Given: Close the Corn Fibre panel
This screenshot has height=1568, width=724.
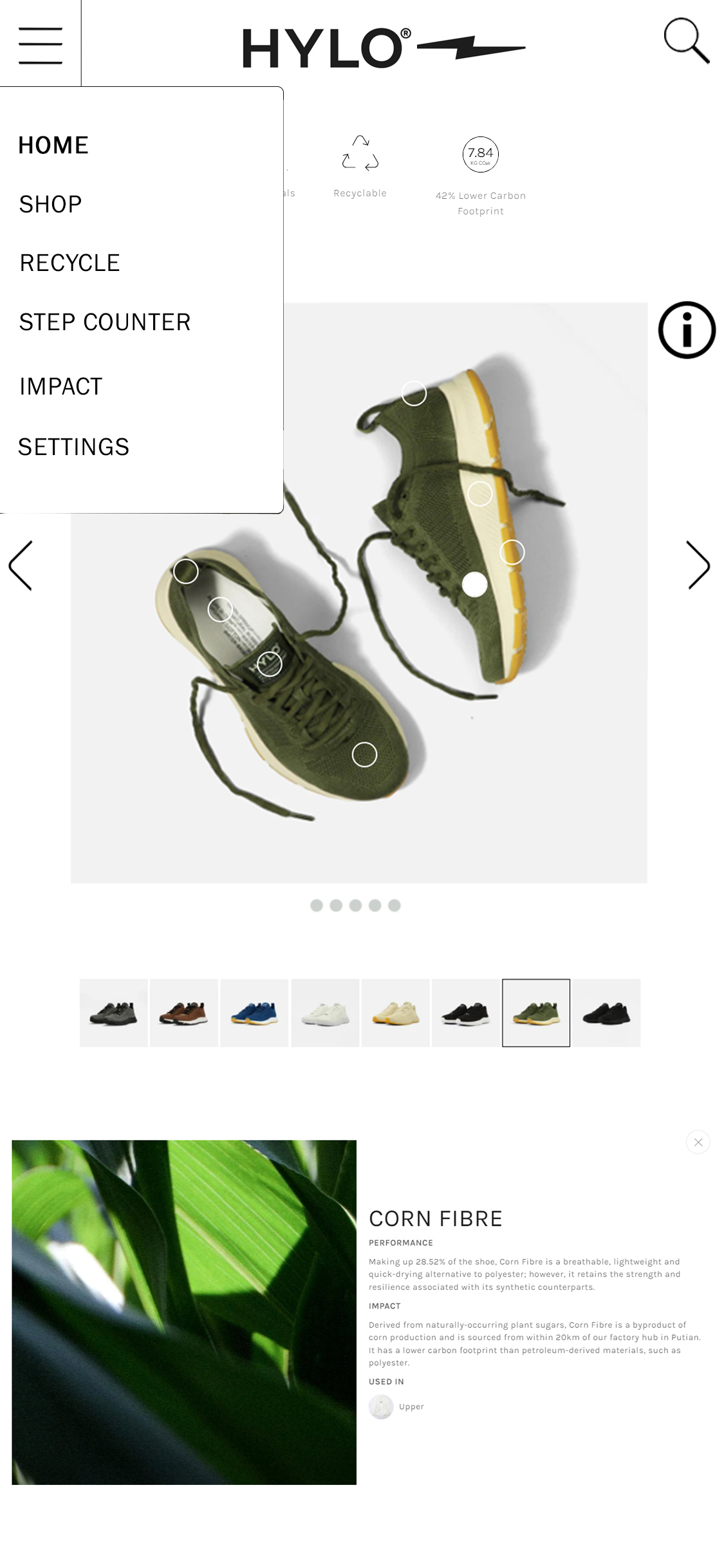Looking at the screenshot, I should (698, 1143).
